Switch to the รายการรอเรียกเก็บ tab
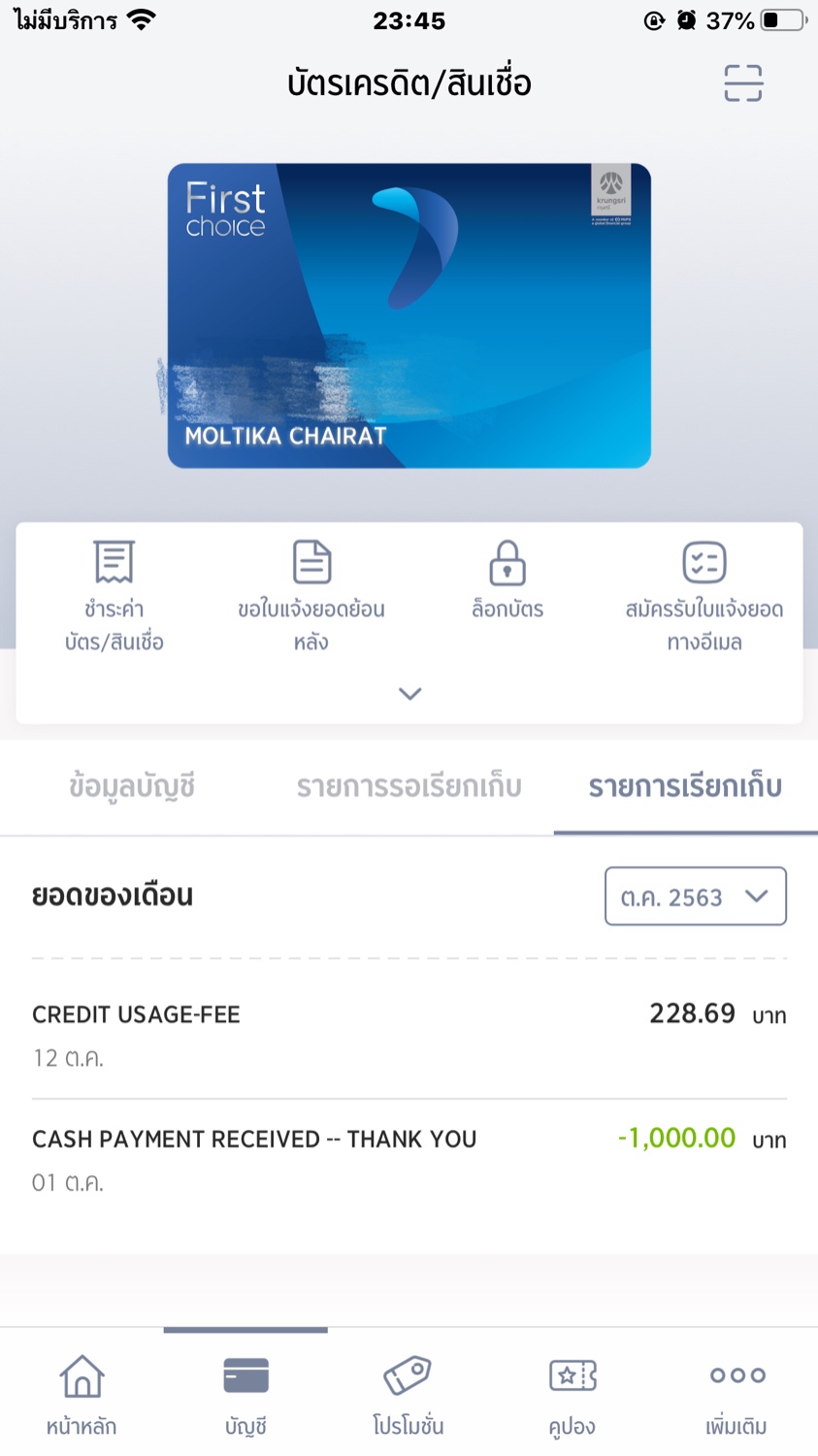Image resolution: width=818 pixels, height=1456 pixels. [x=409, y=786]
